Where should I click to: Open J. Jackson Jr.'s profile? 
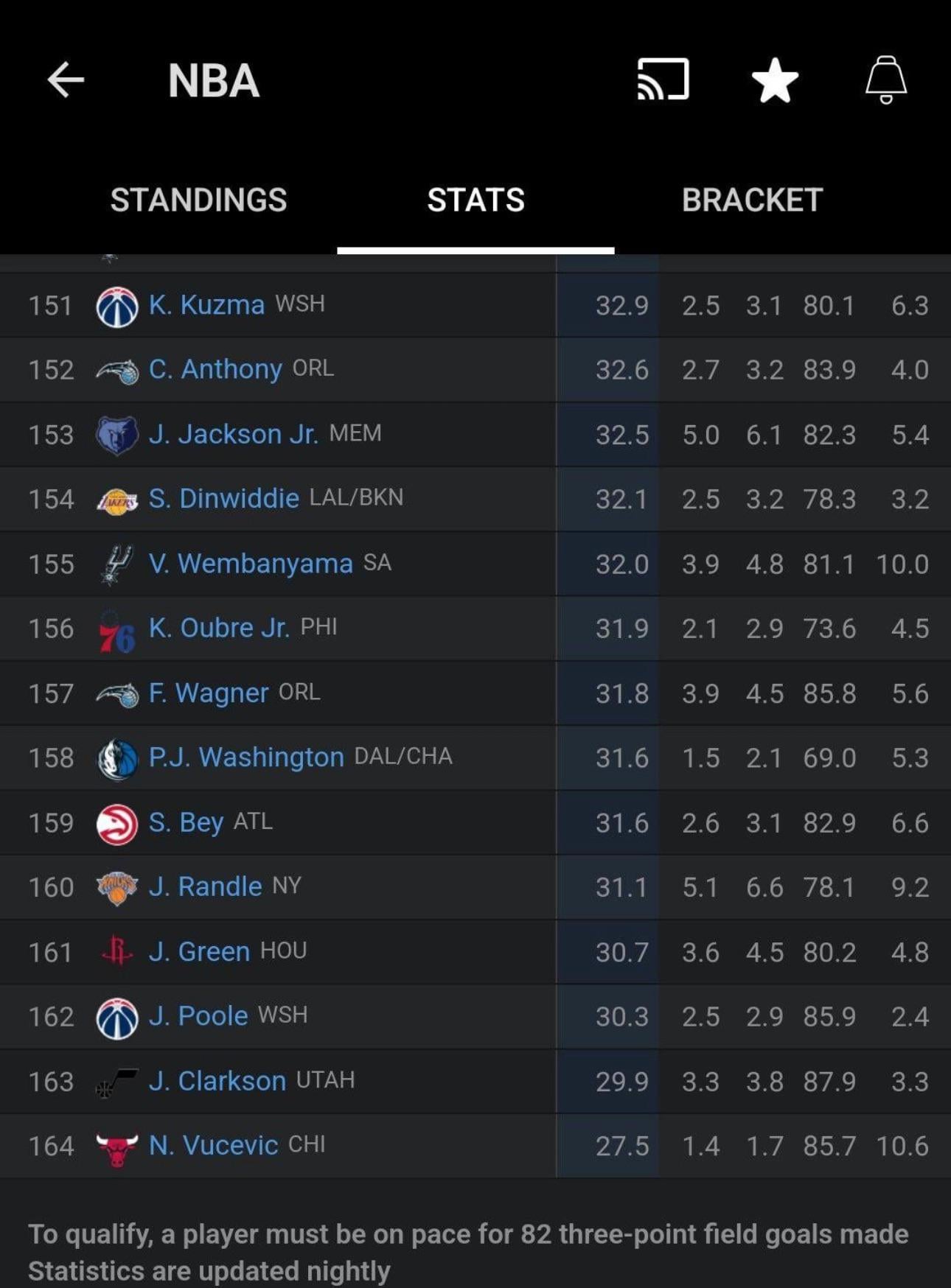point(233,434)
